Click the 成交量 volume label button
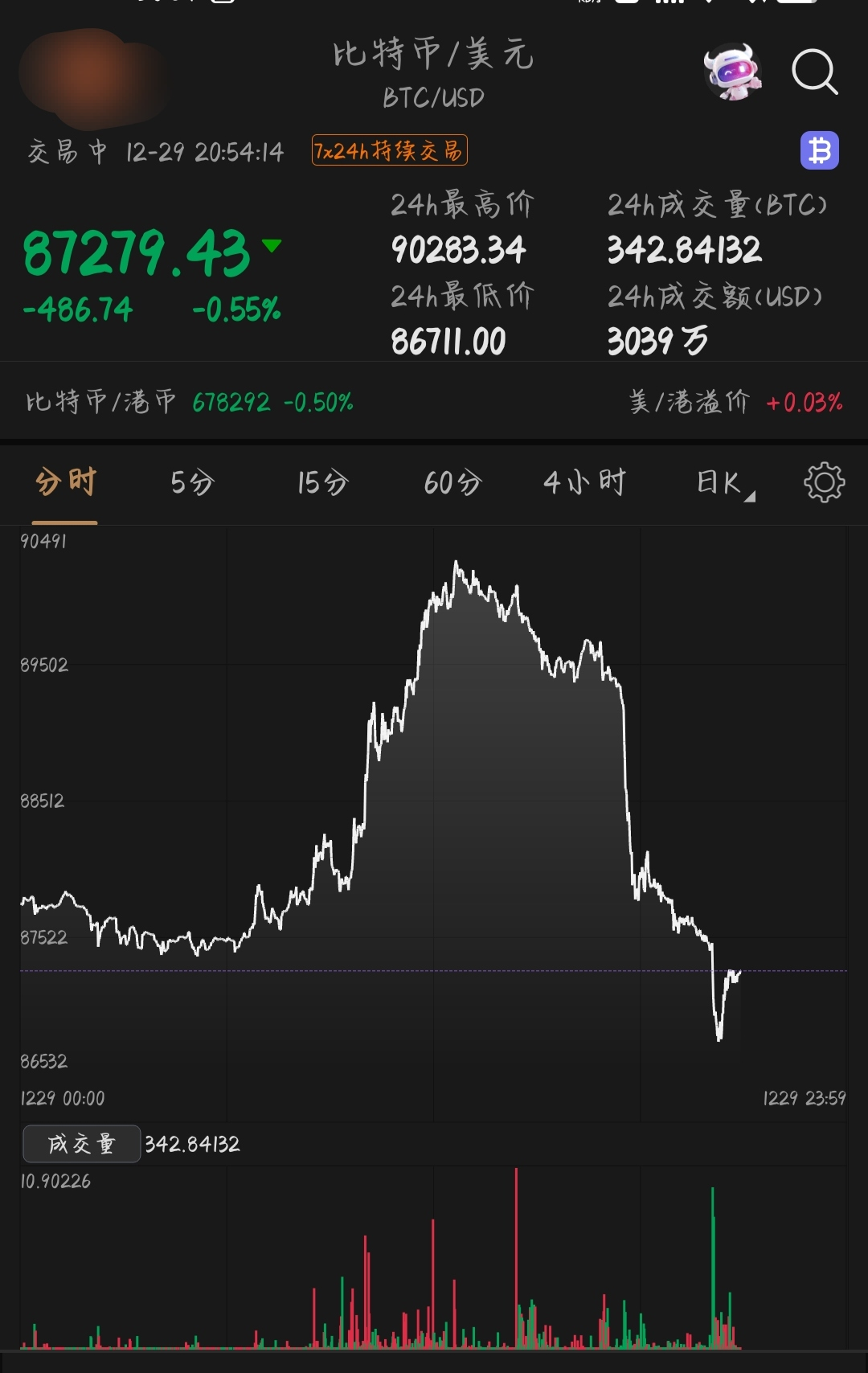Screen dimensions: 868x1373 (80, 1143)
